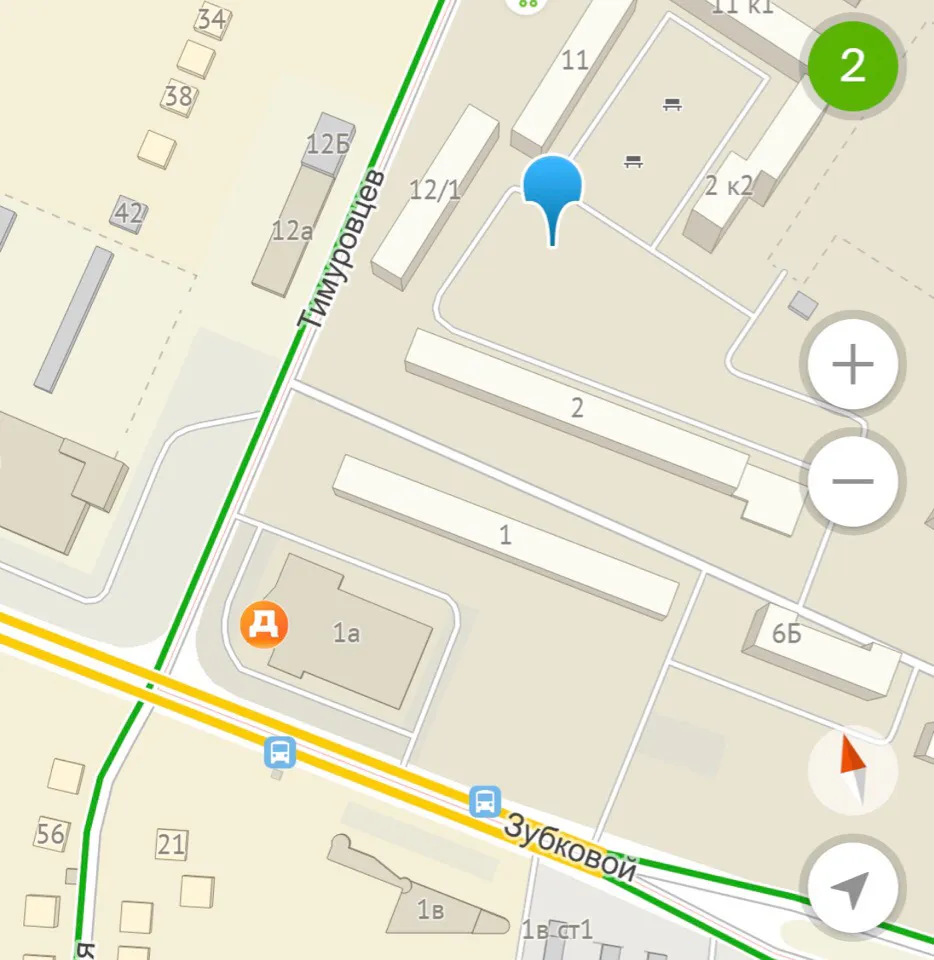Open the green traffic score button
Screen dimensions: 934x960
pos(852,66)
